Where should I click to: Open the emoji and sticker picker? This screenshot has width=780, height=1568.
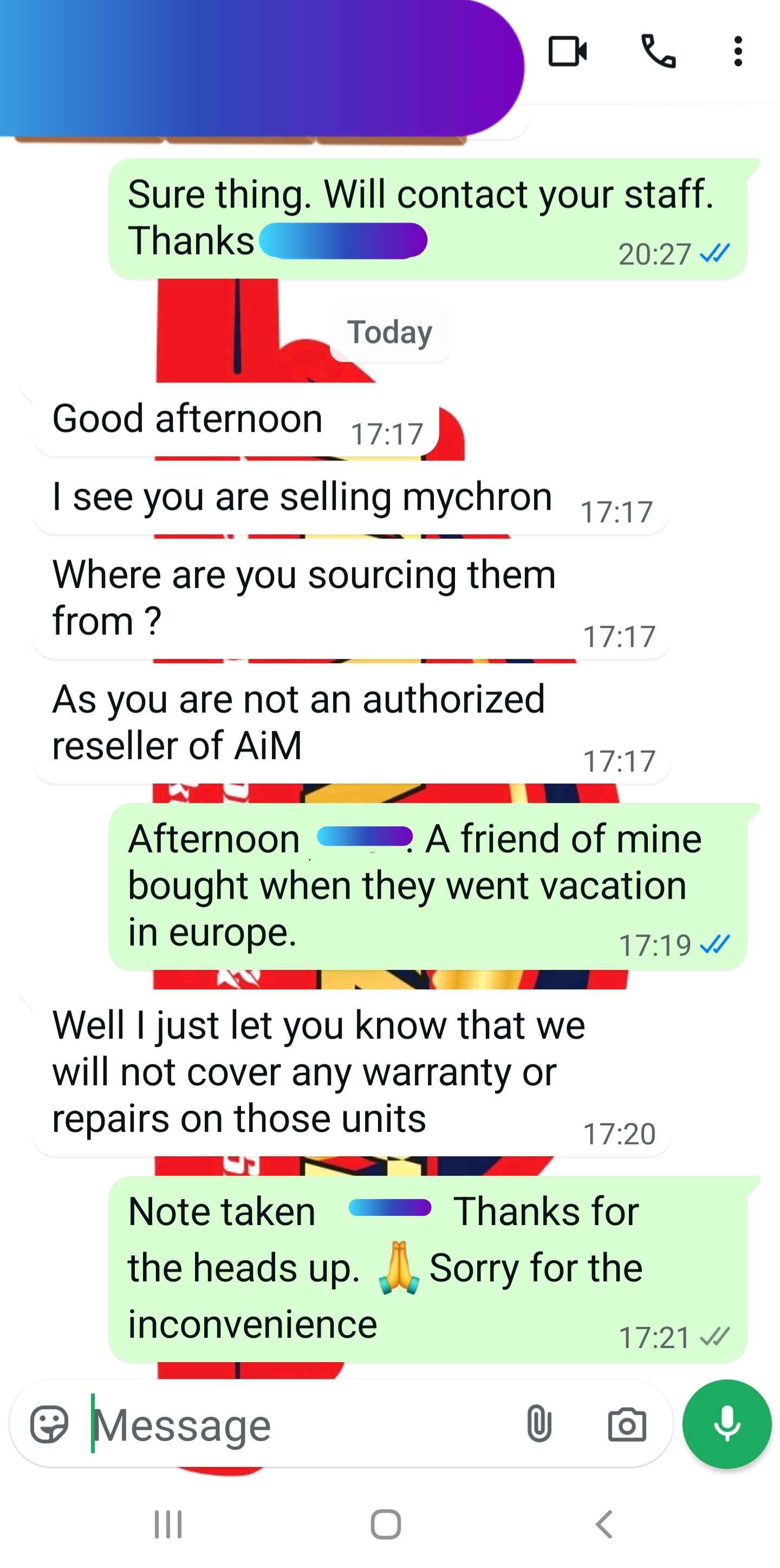coord(49,1424)
